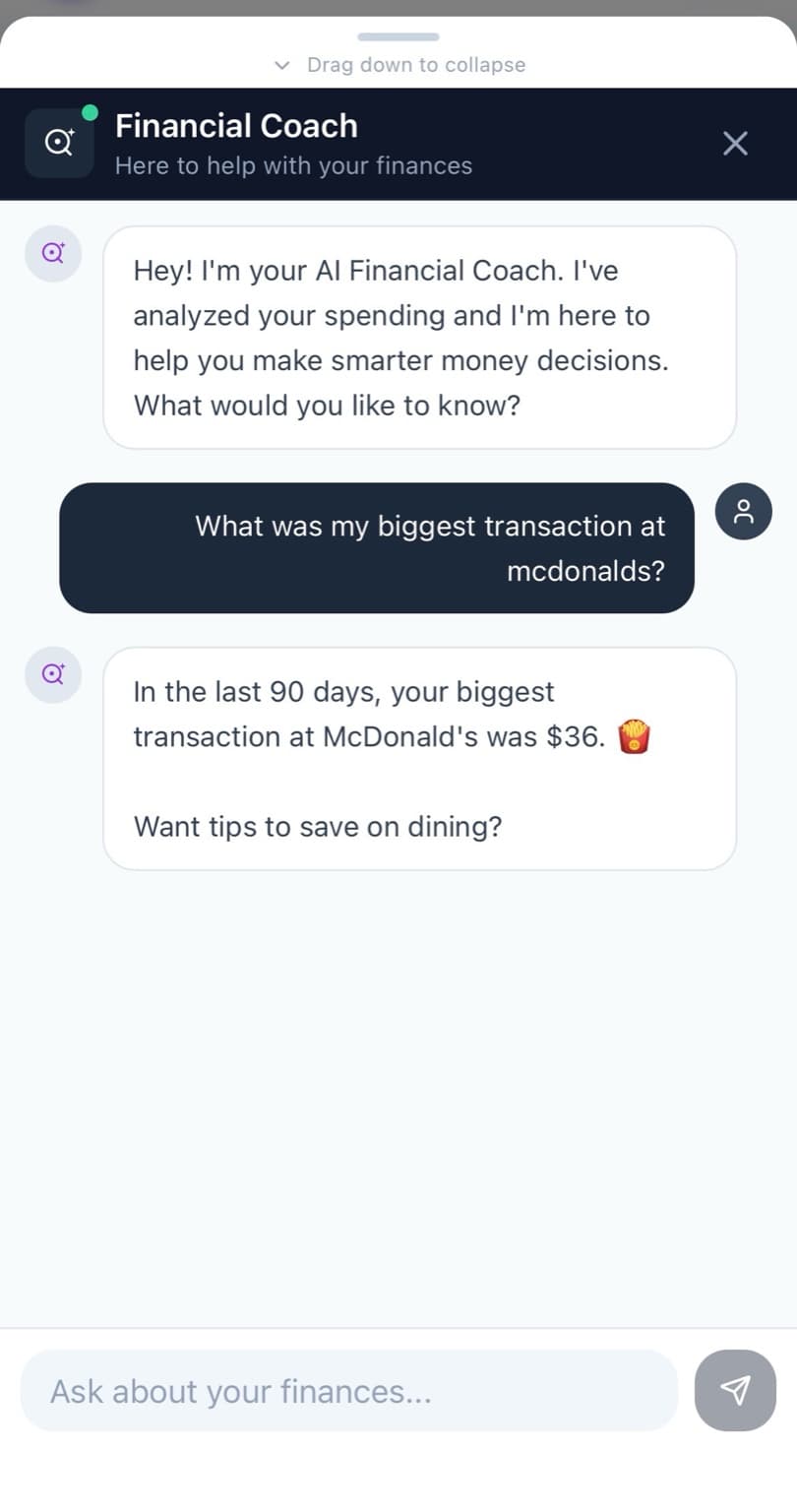The image size is (797, 1512).
Task: Click the rounded drag indicator pill
Action: pyautogui.click(x=398, y=36)
